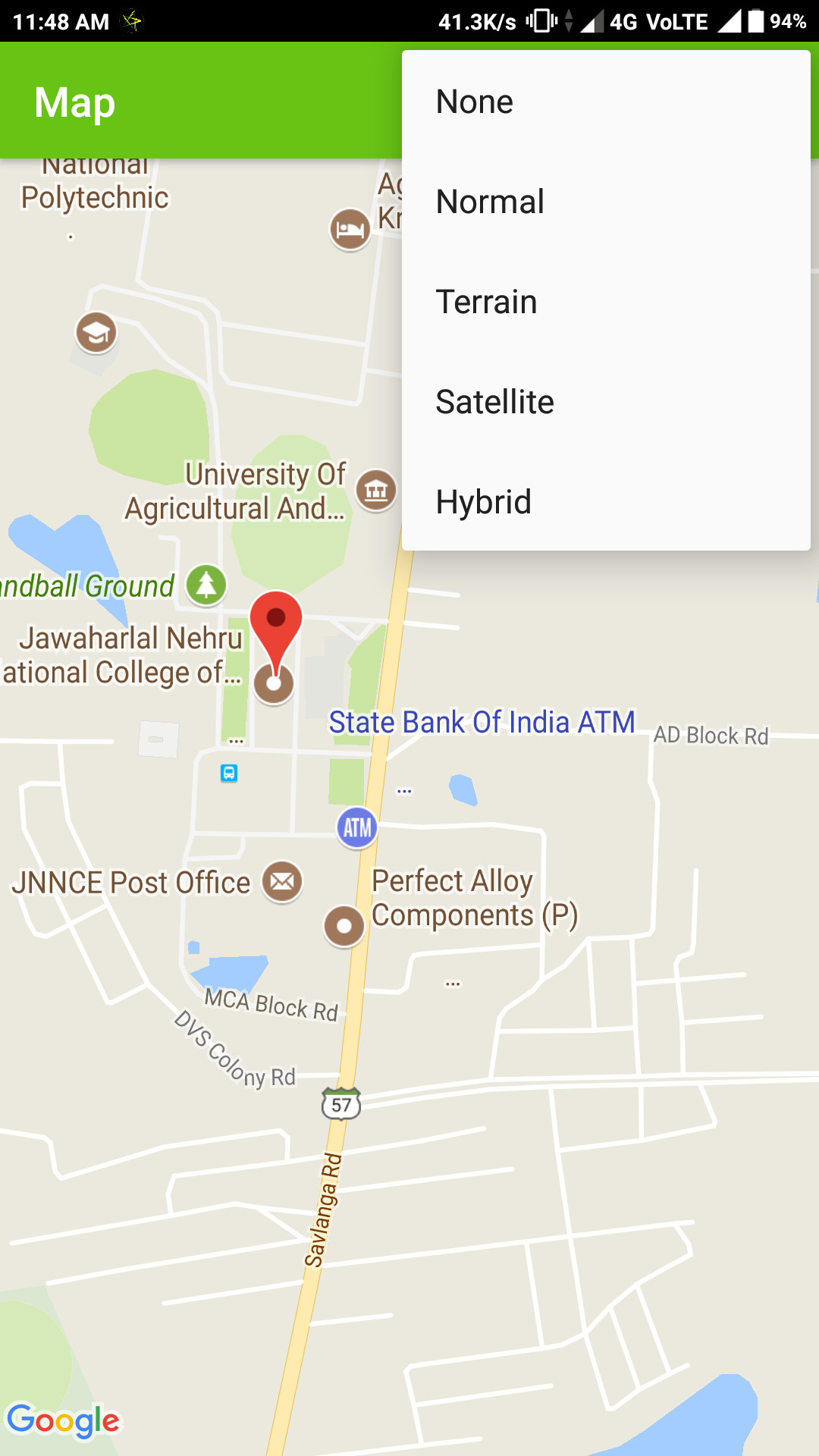
Task: Open the State Bank Of India ATM icon
Action: coord(357,827)
